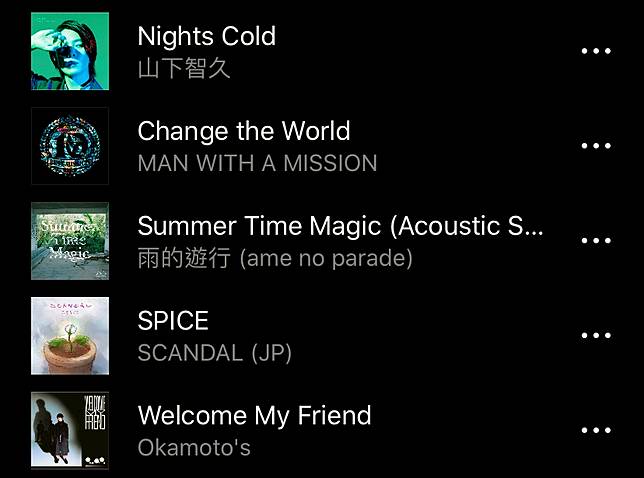Viewport: 644px width, 478px height.
Task: Open more options for Nights Cold
Action: 596,51
